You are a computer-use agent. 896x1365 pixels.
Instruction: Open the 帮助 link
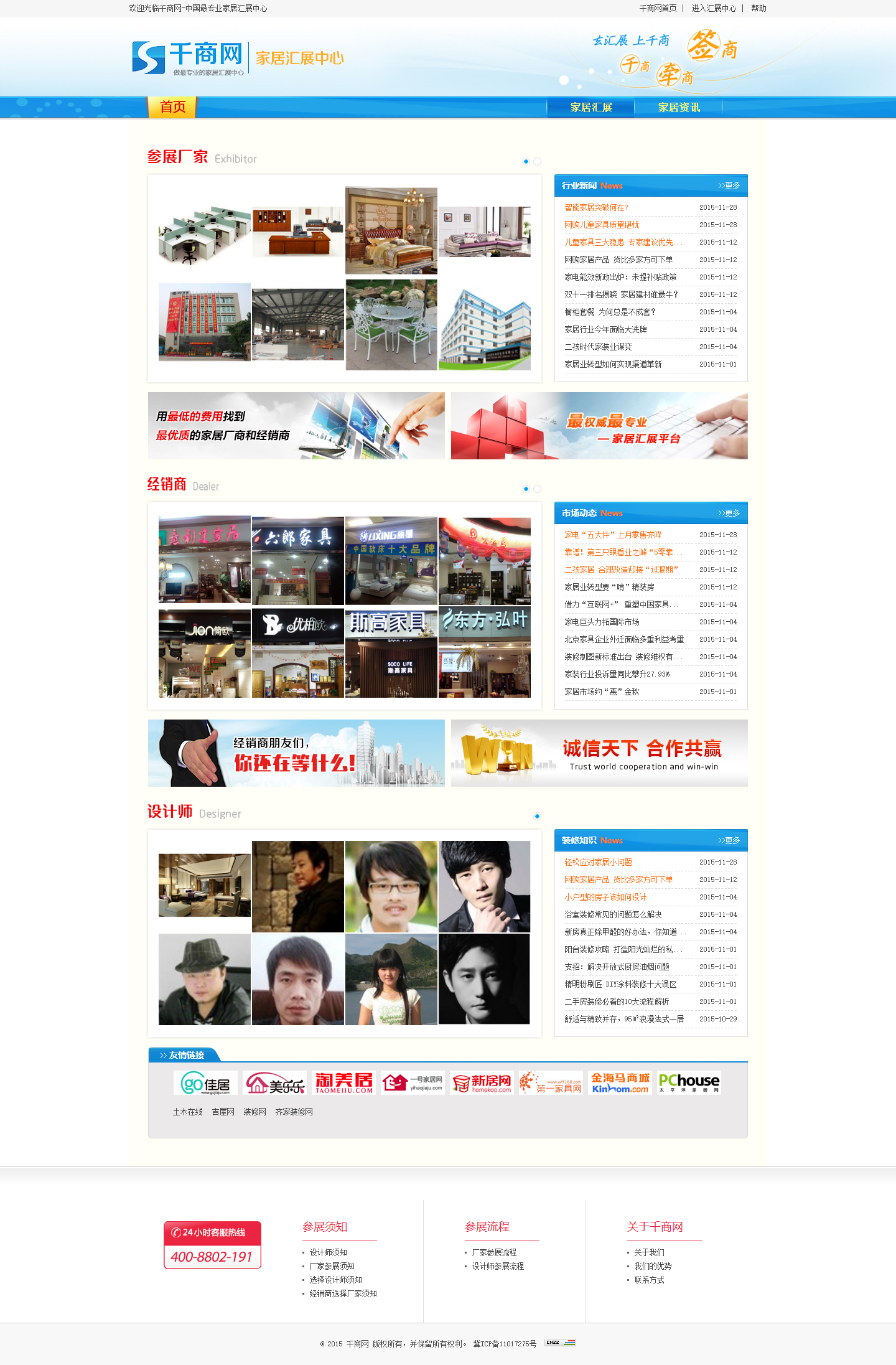[758, 8]
